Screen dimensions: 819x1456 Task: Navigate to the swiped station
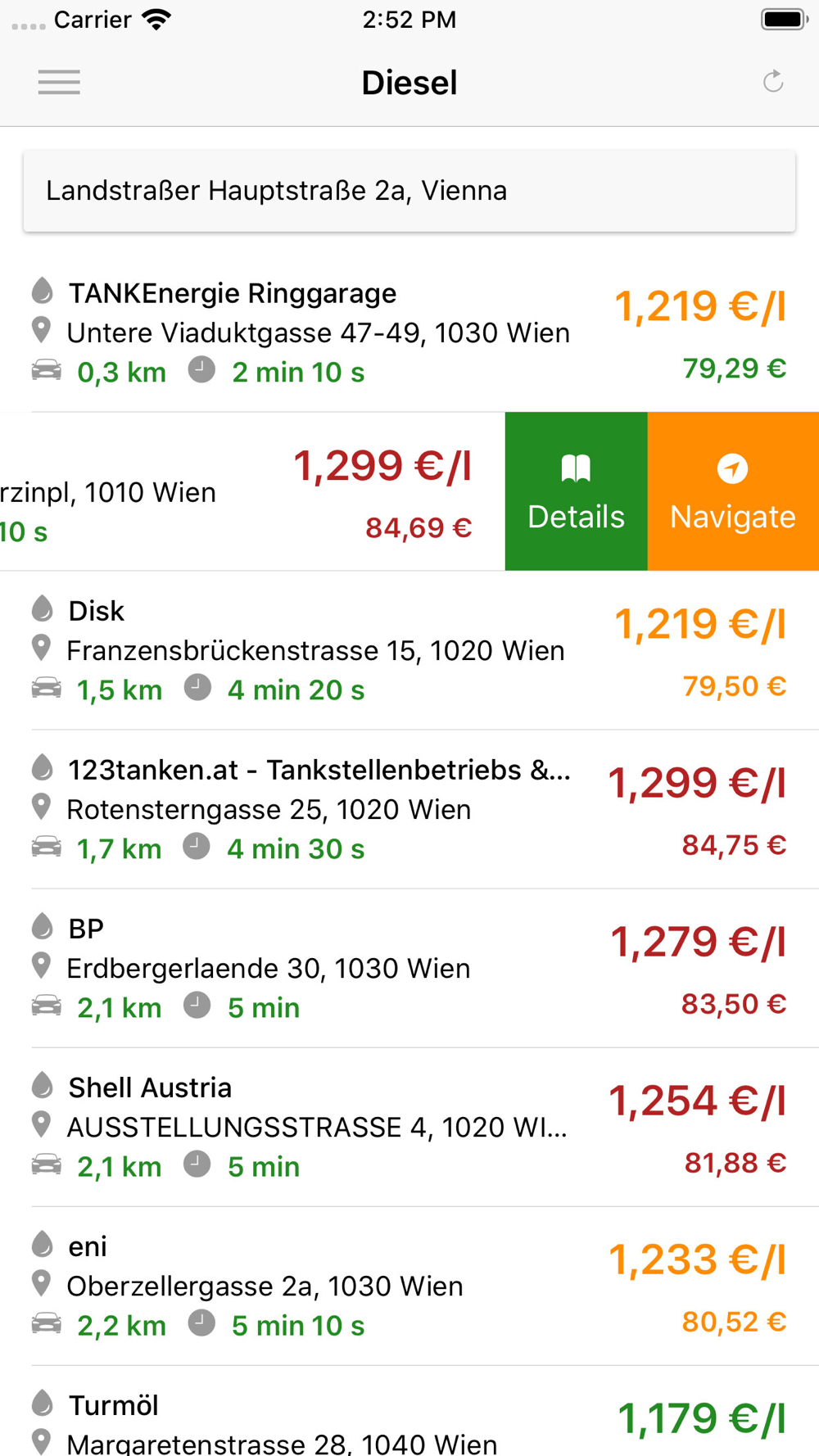point(733,491)
